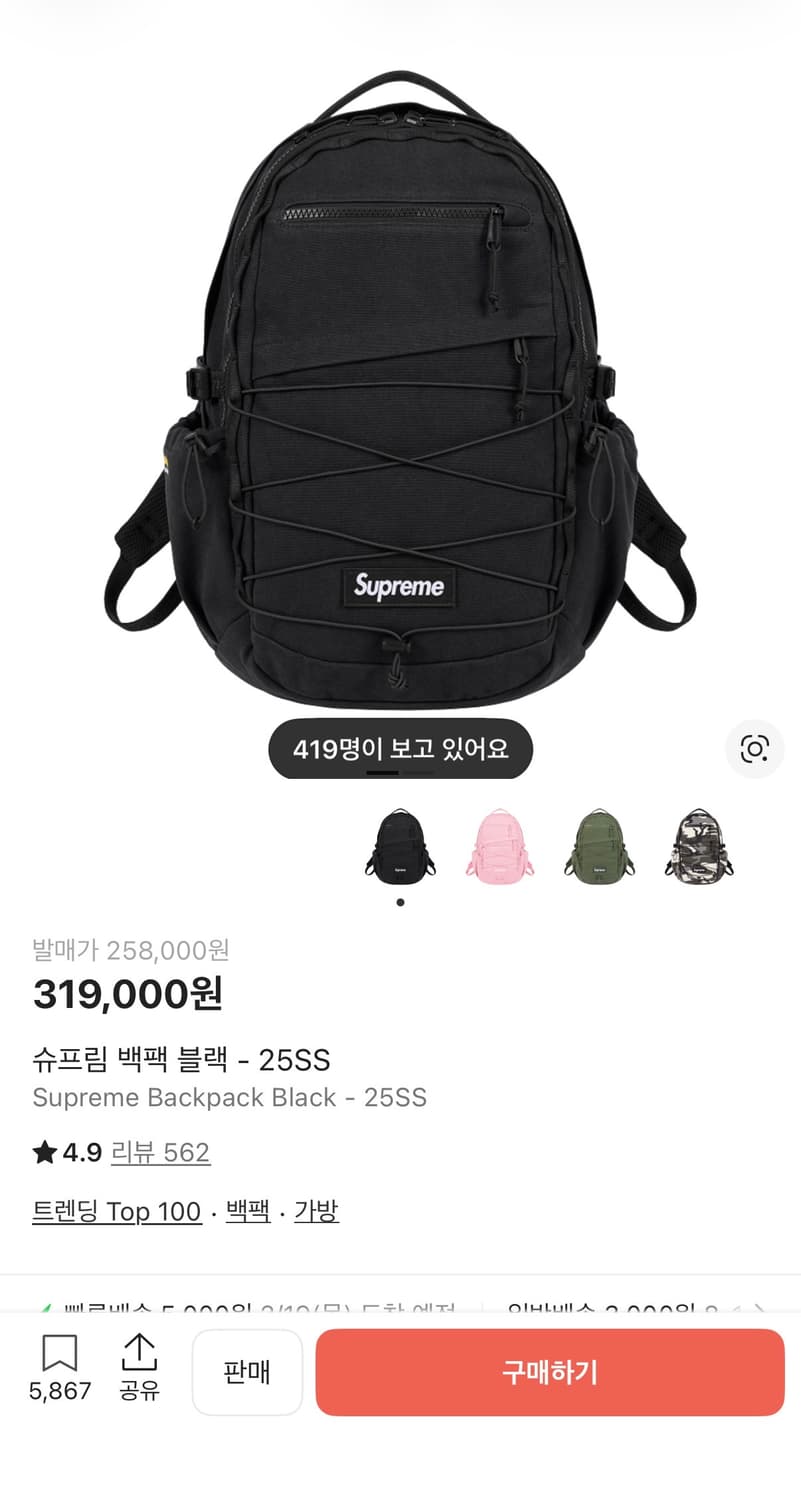The image size is (801, 1500).
Task: Tap the 구매하기 purchase button
Action: coord(550,1371)
